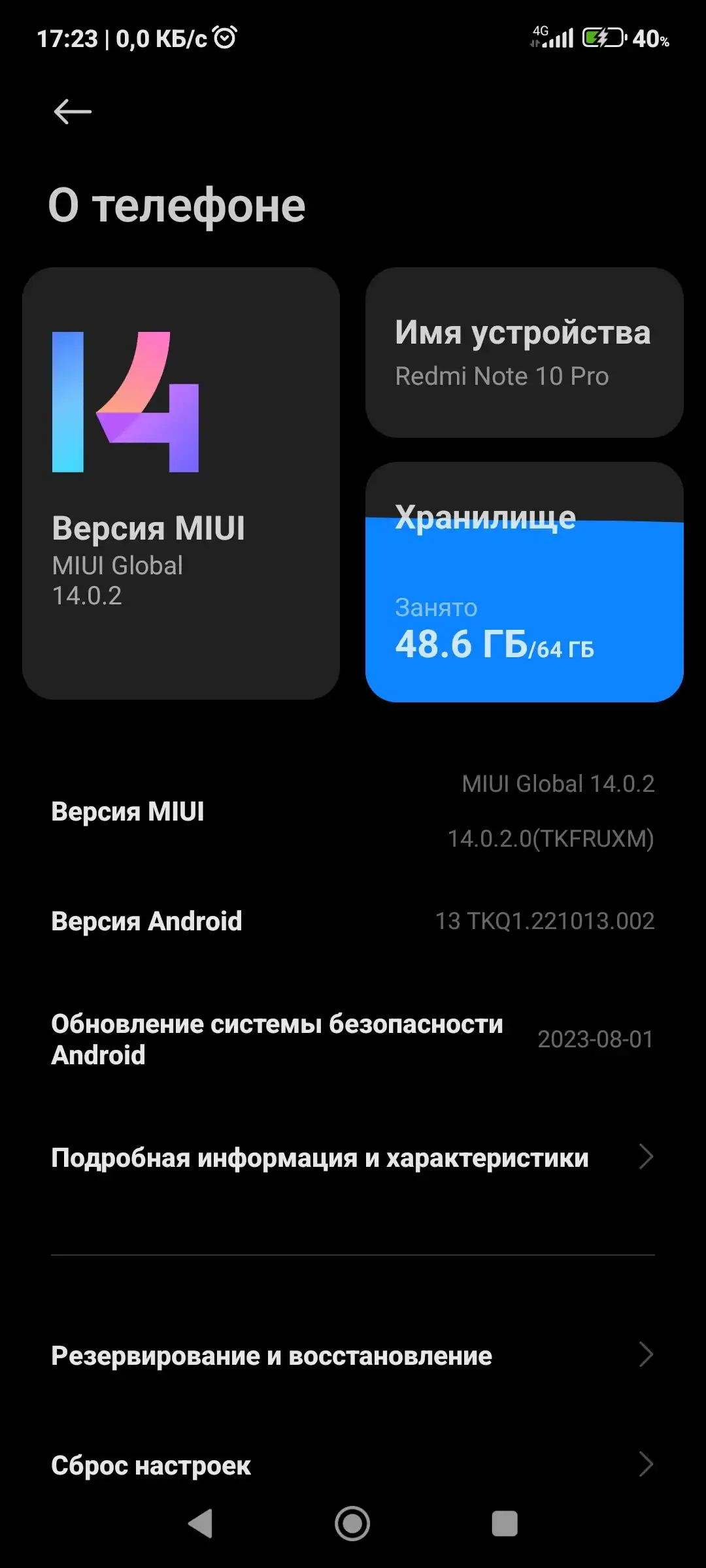The width and height of the screenshot is (706, 1568).
Task: Expand Резервирование и восстановление
Action: (x=353, y=1354)
